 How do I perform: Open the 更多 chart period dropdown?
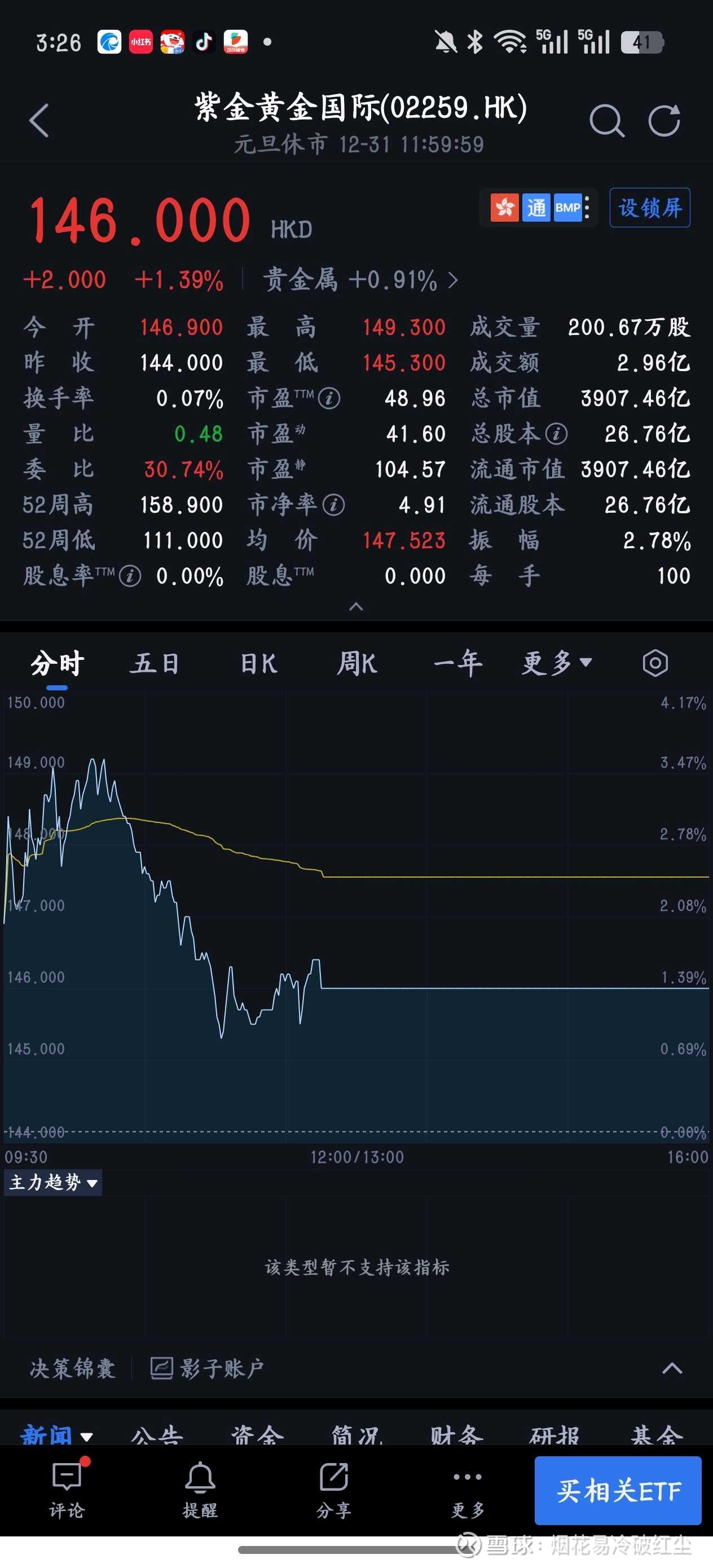point(556,663)
